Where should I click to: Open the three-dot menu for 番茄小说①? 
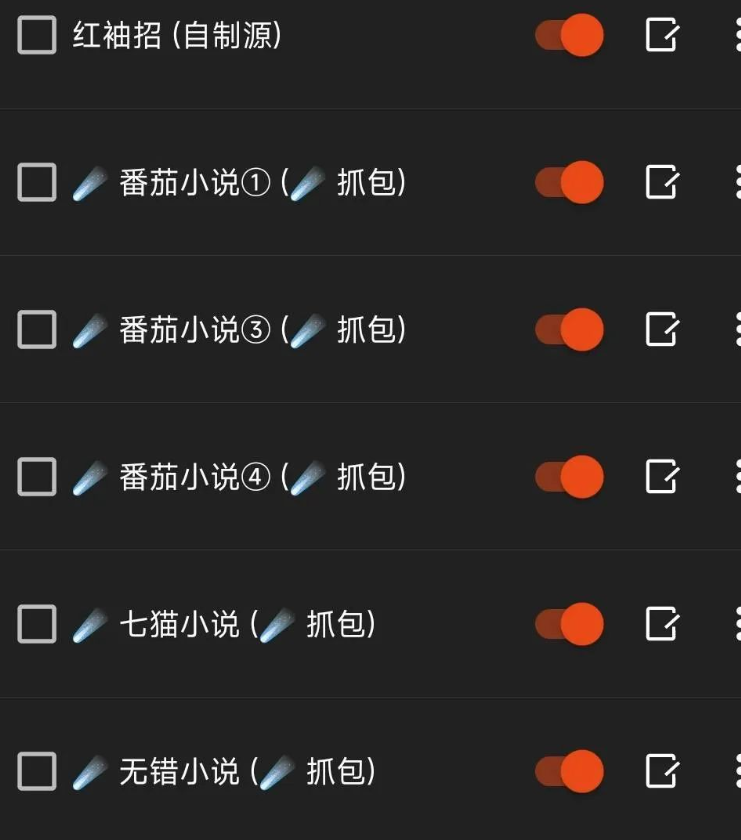click(737, 183)
